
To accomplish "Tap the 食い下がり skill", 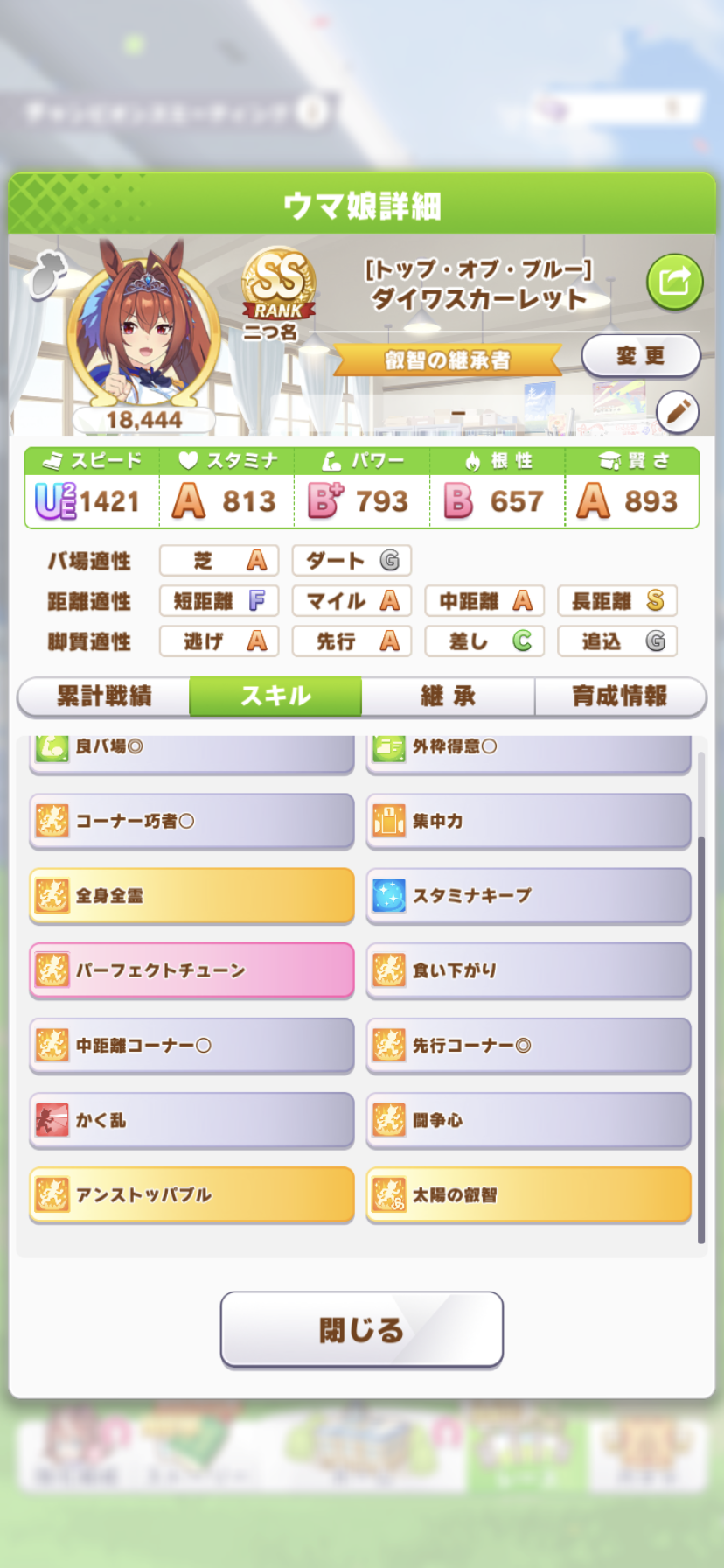I will [x=528, y=970].
